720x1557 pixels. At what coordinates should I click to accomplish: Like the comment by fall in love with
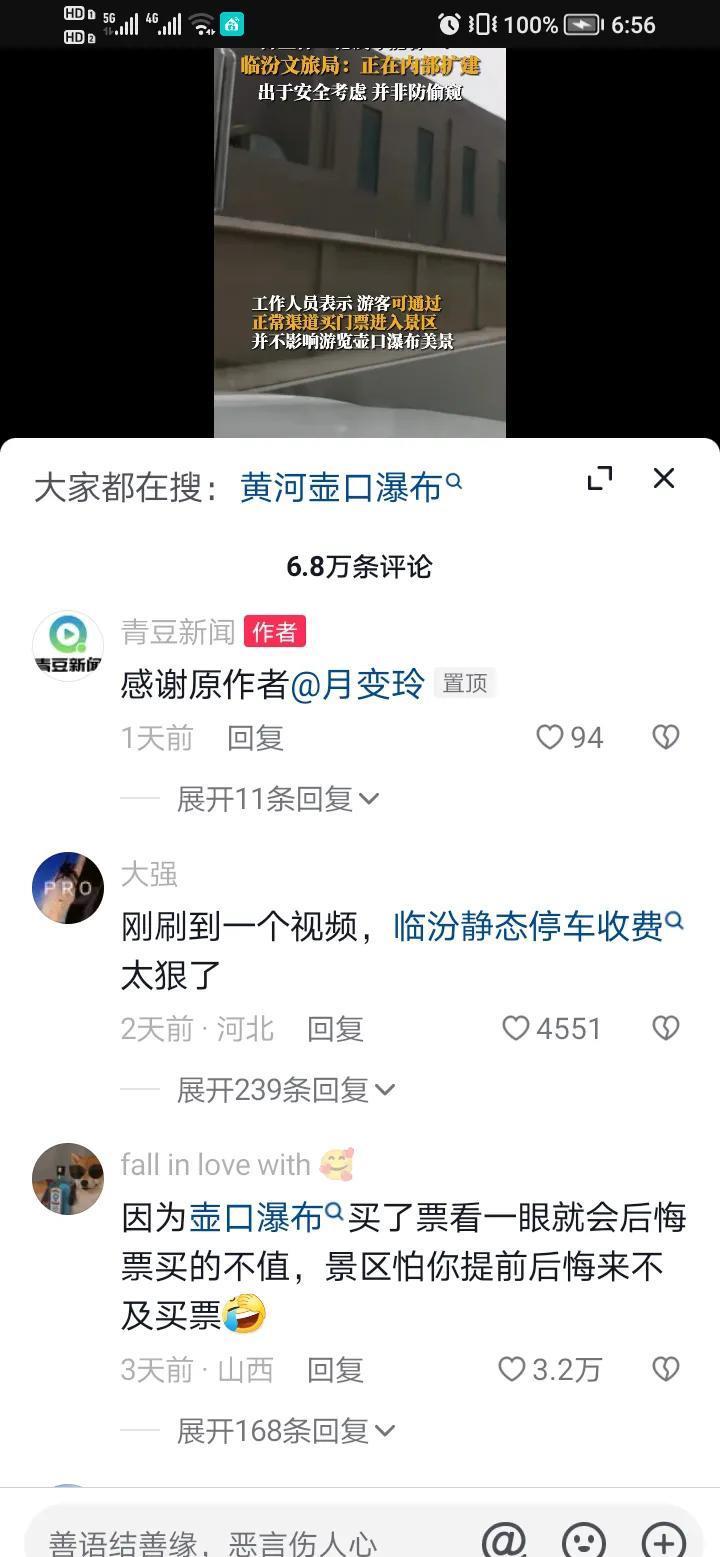[512, 1370]
